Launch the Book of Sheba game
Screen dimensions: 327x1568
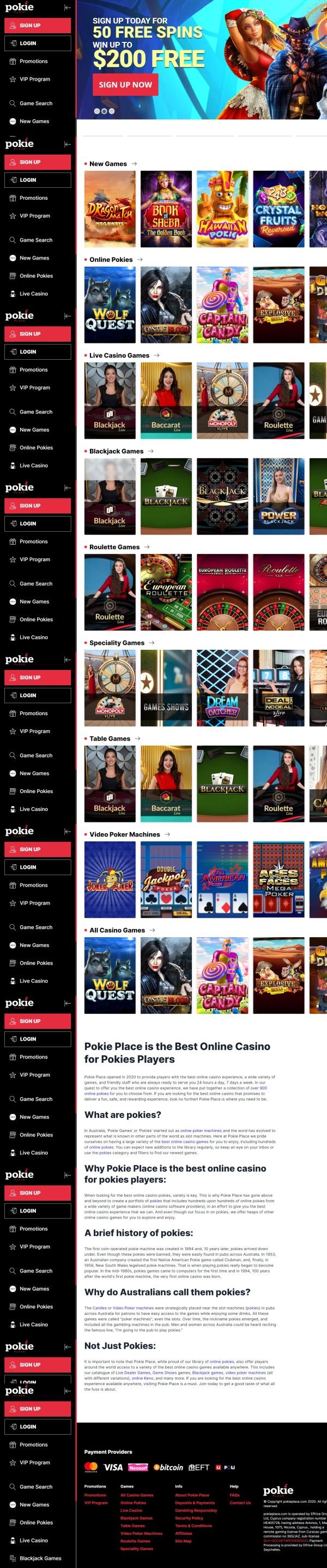(166, 209)
